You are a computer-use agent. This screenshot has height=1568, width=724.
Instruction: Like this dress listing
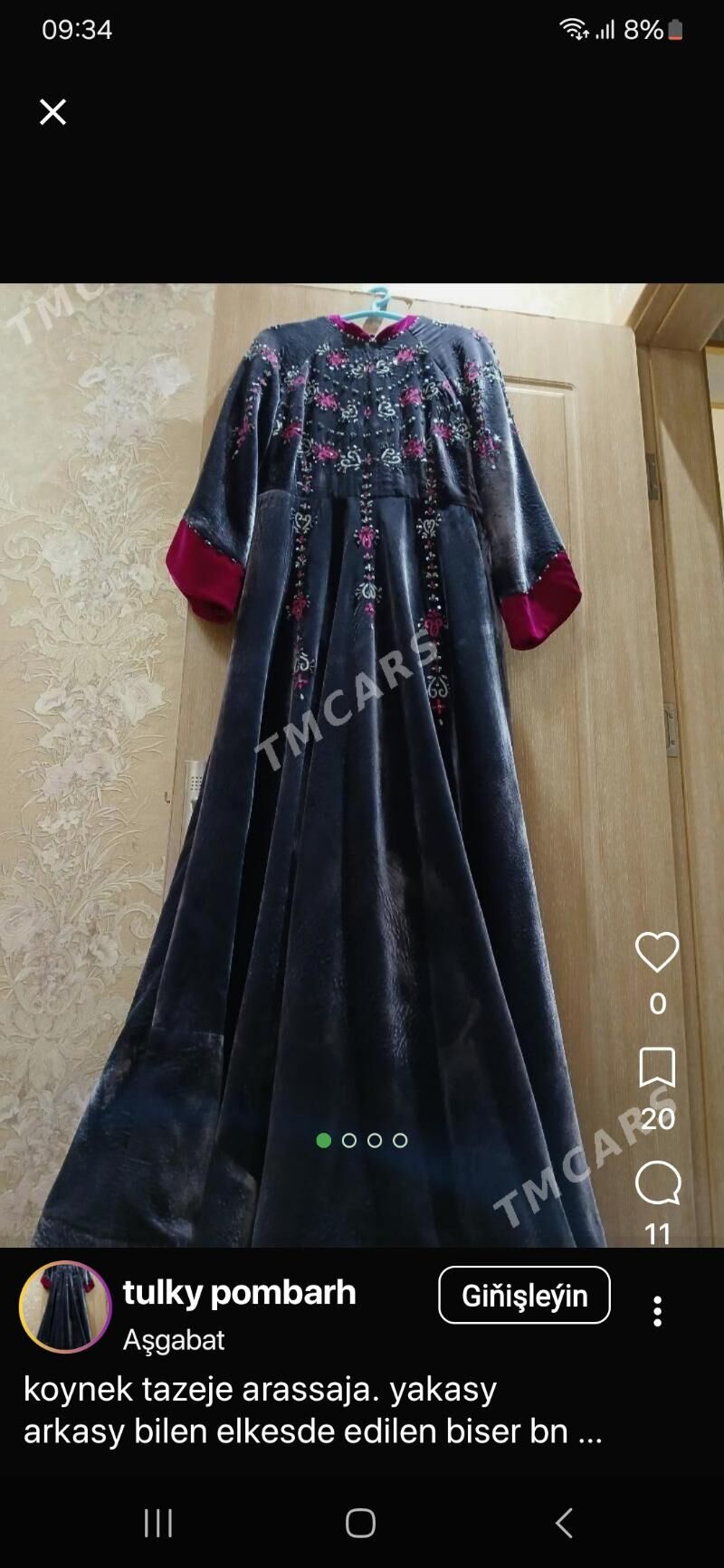[657, 952]
